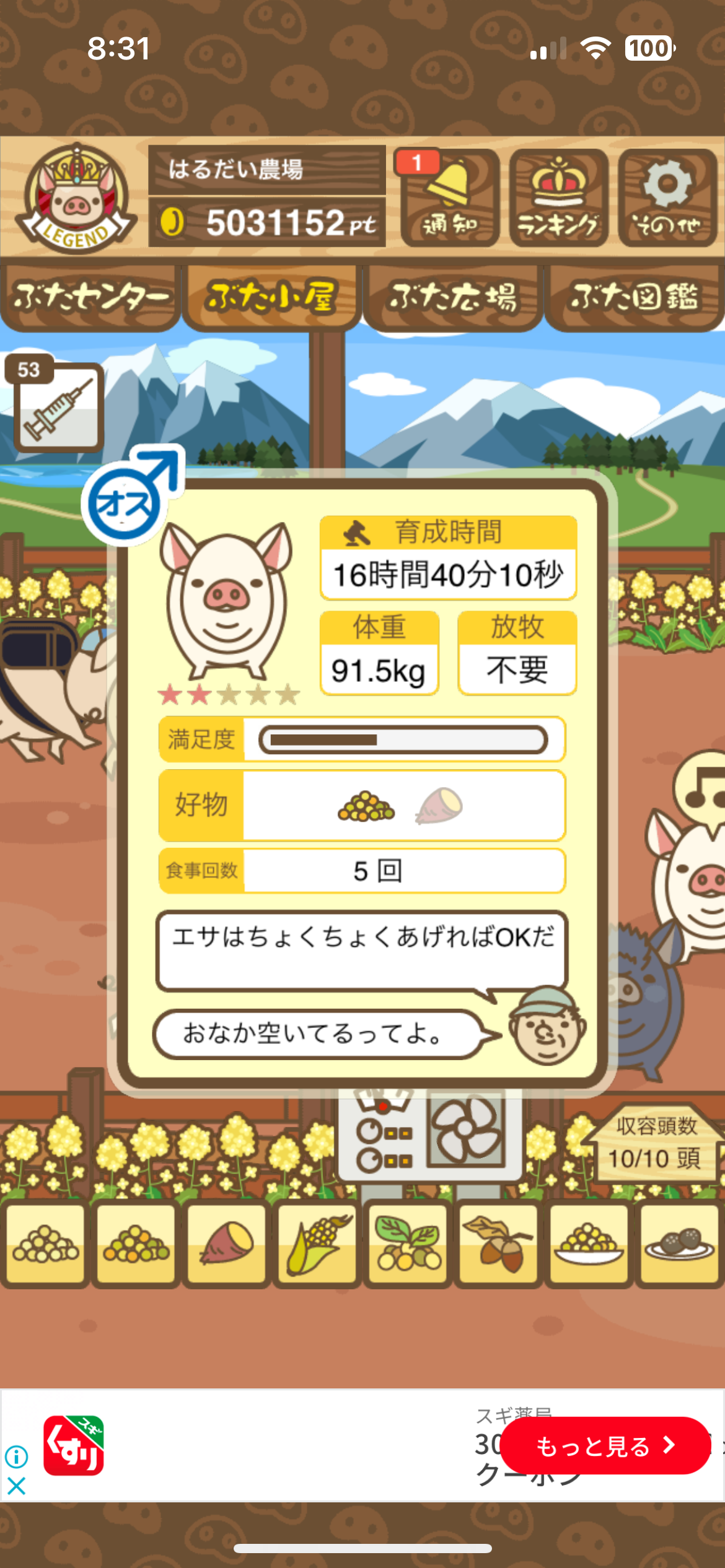Feed the sweet potato to the pig
Screen dimensions: 725x1568
point(227,1244)
